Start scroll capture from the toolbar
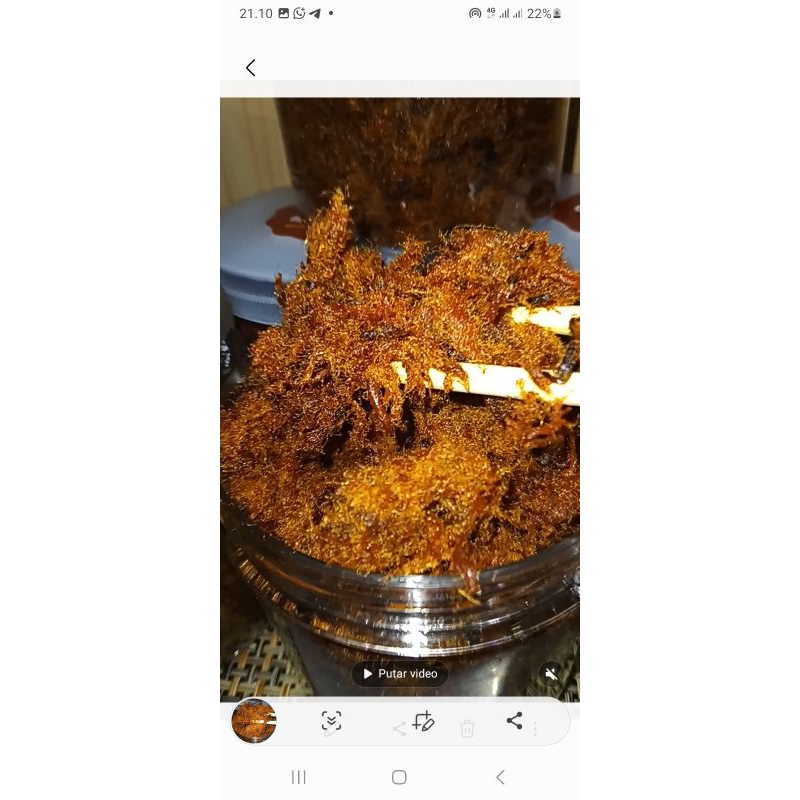Viewport: 800px width, 800px height. (x=332, y=721)
